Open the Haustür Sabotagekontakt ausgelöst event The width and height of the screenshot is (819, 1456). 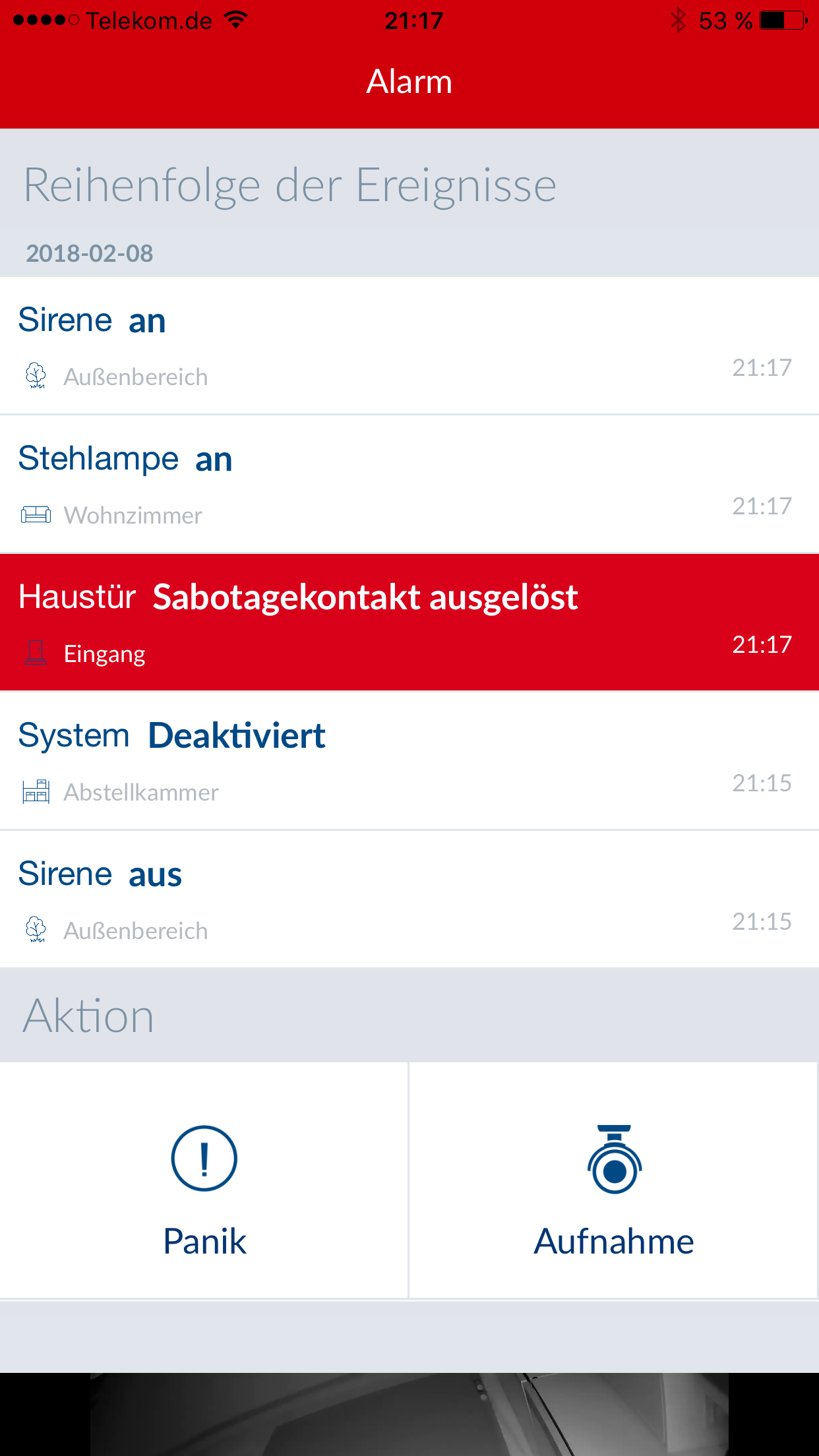coord(409,622)
